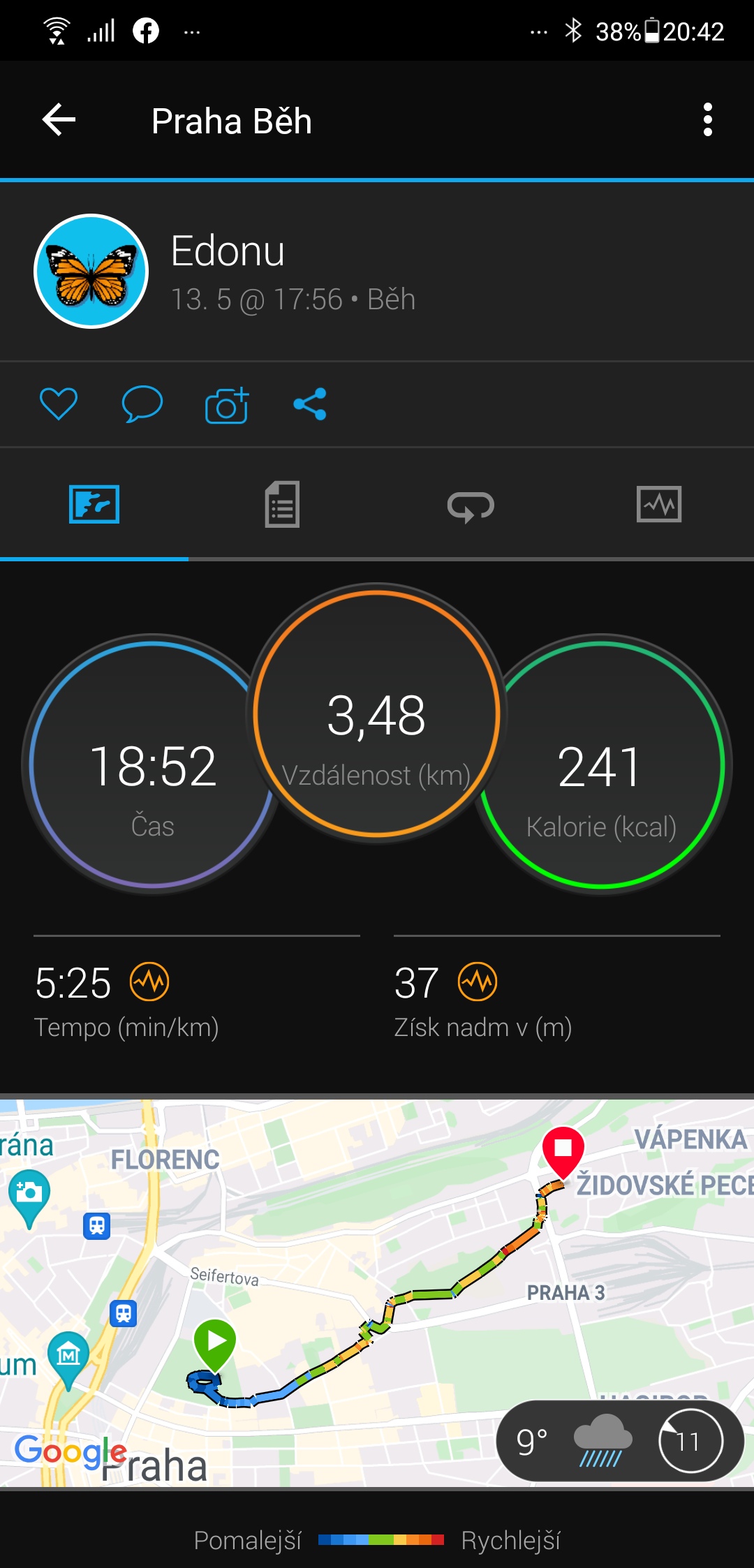Open the comment bubble
Image resolution: width=754 pixels, height=1568 pixels.
(x=142, y=404)
